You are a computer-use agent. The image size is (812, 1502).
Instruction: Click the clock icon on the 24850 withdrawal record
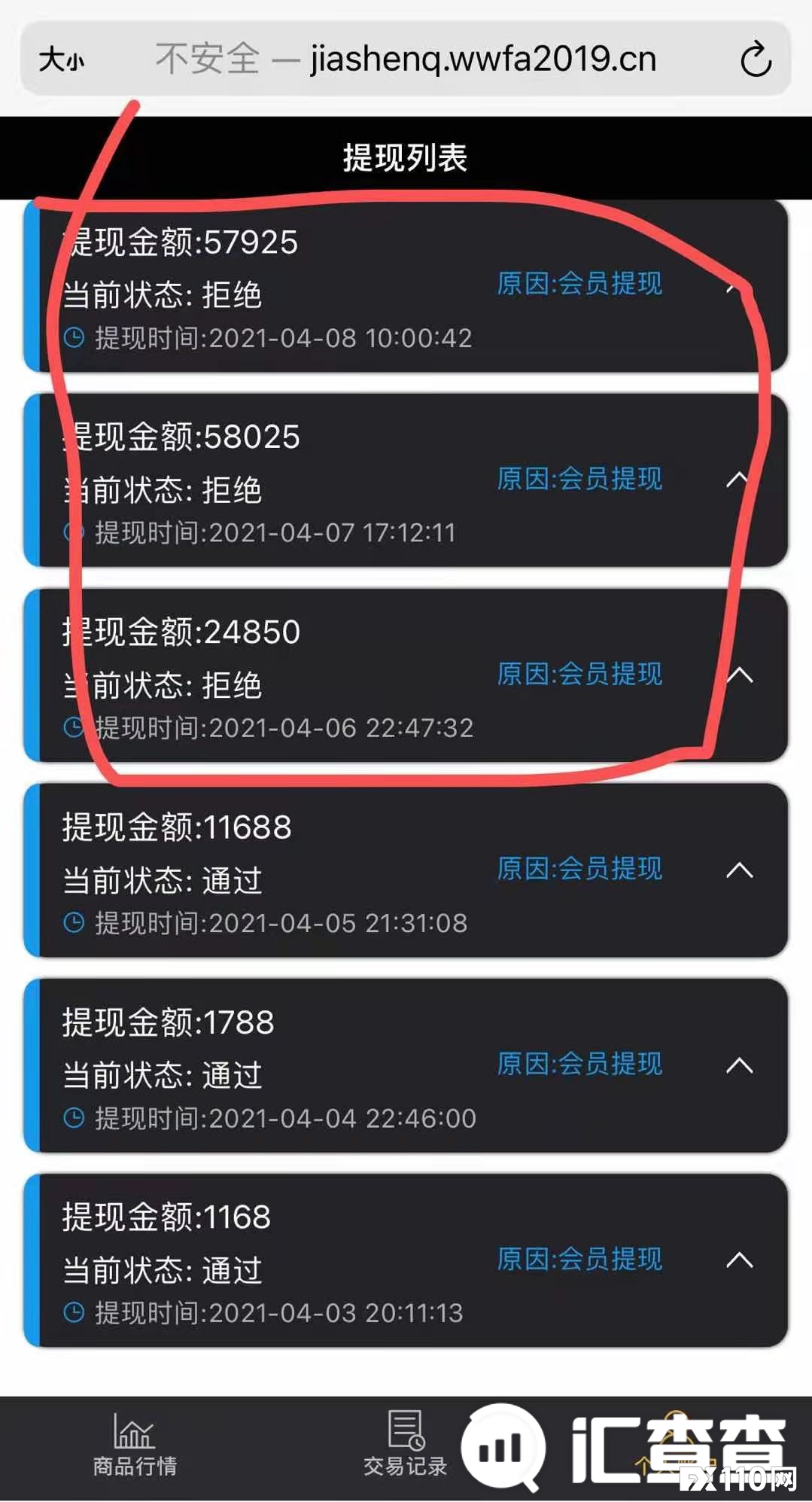(x=73, y=728)
